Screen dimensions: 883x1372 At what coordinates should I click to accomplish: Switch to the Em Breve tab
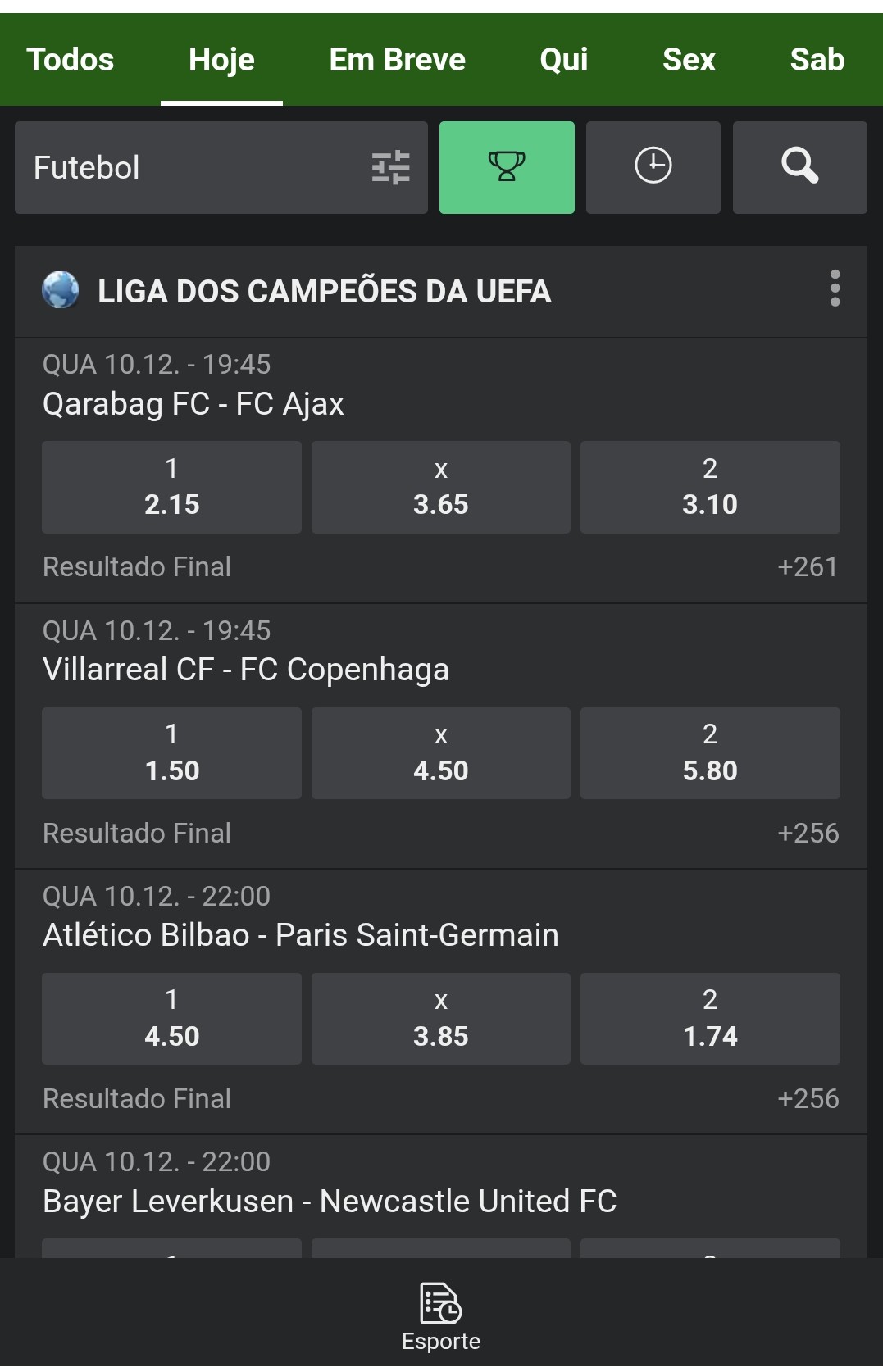[x=396, y=59]
